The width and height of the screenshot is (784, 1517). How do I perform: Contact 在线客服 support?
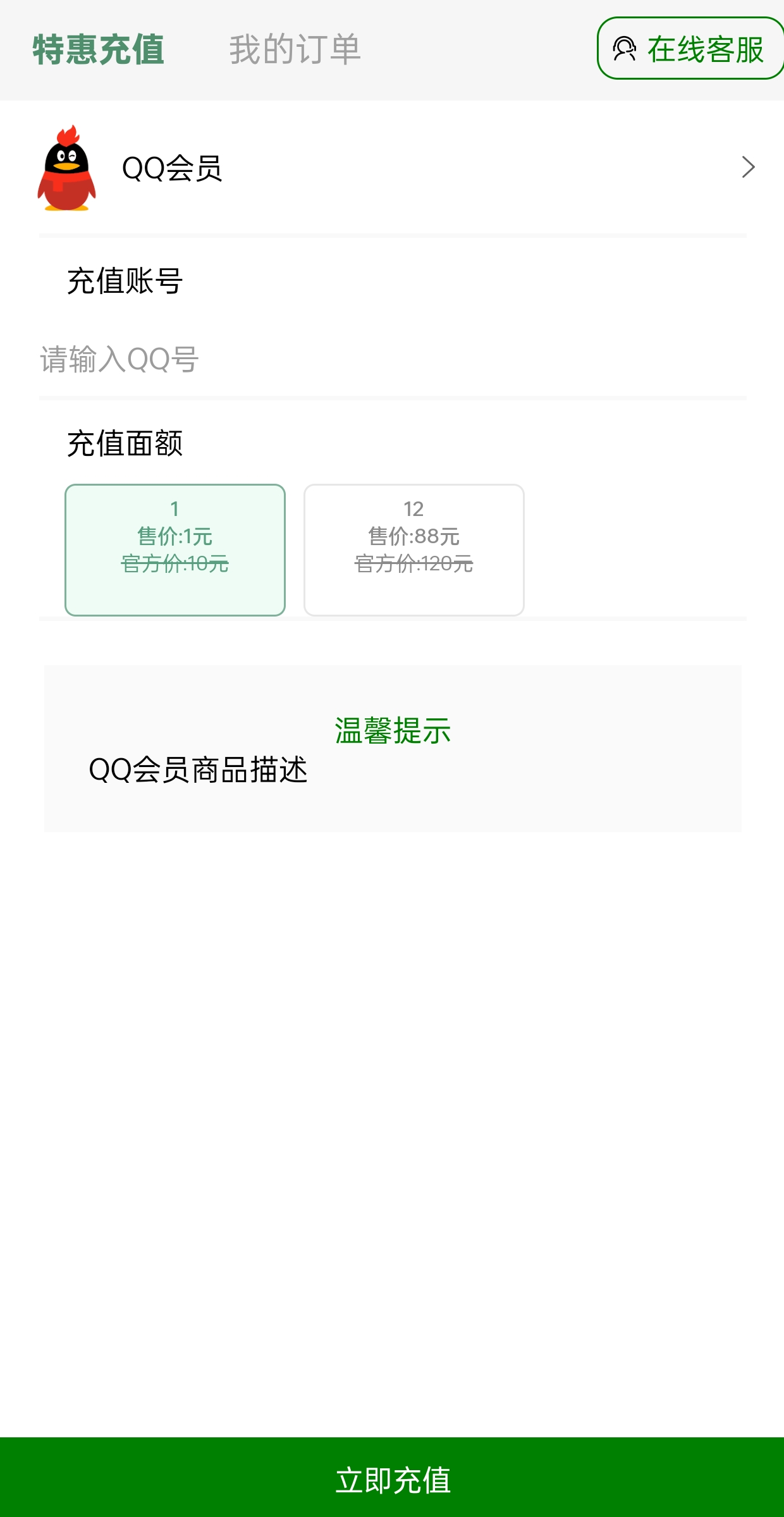pos(689,49)
